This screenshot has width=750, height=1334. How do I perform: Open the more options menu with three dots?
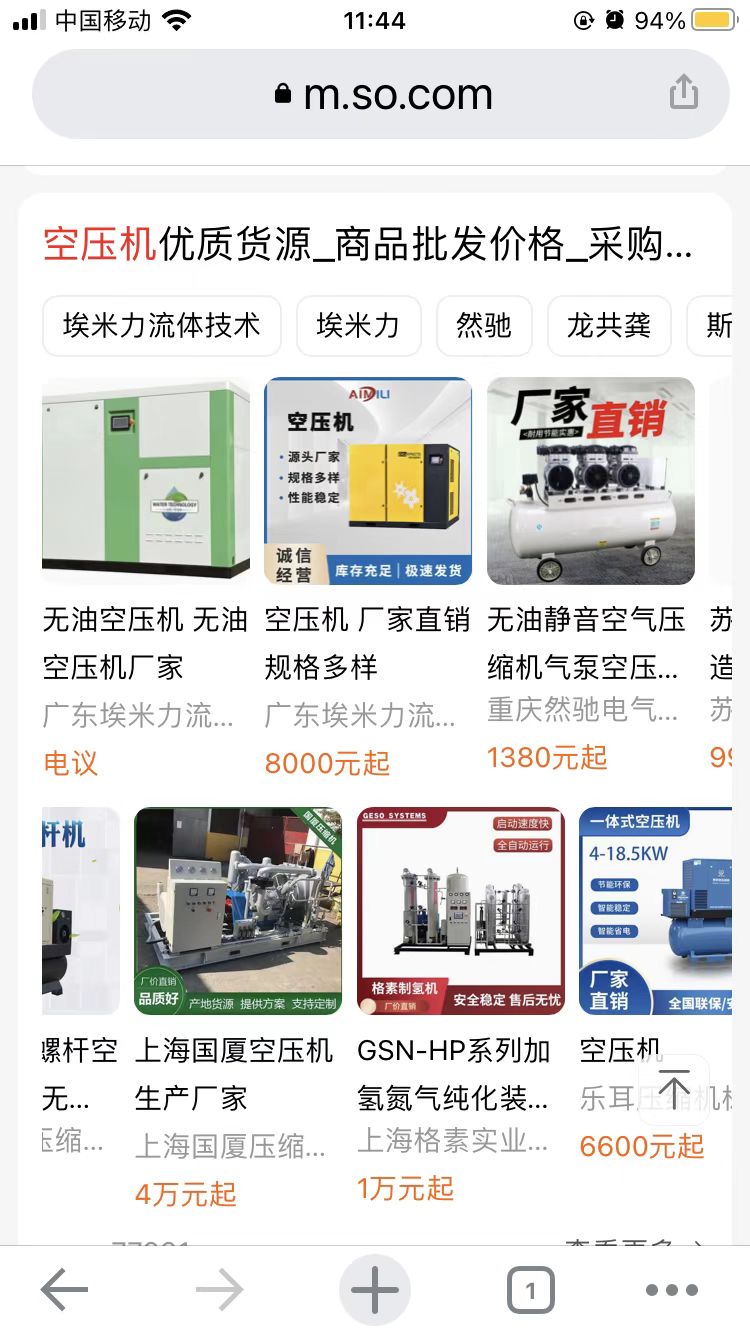[x=672, y=1289]
